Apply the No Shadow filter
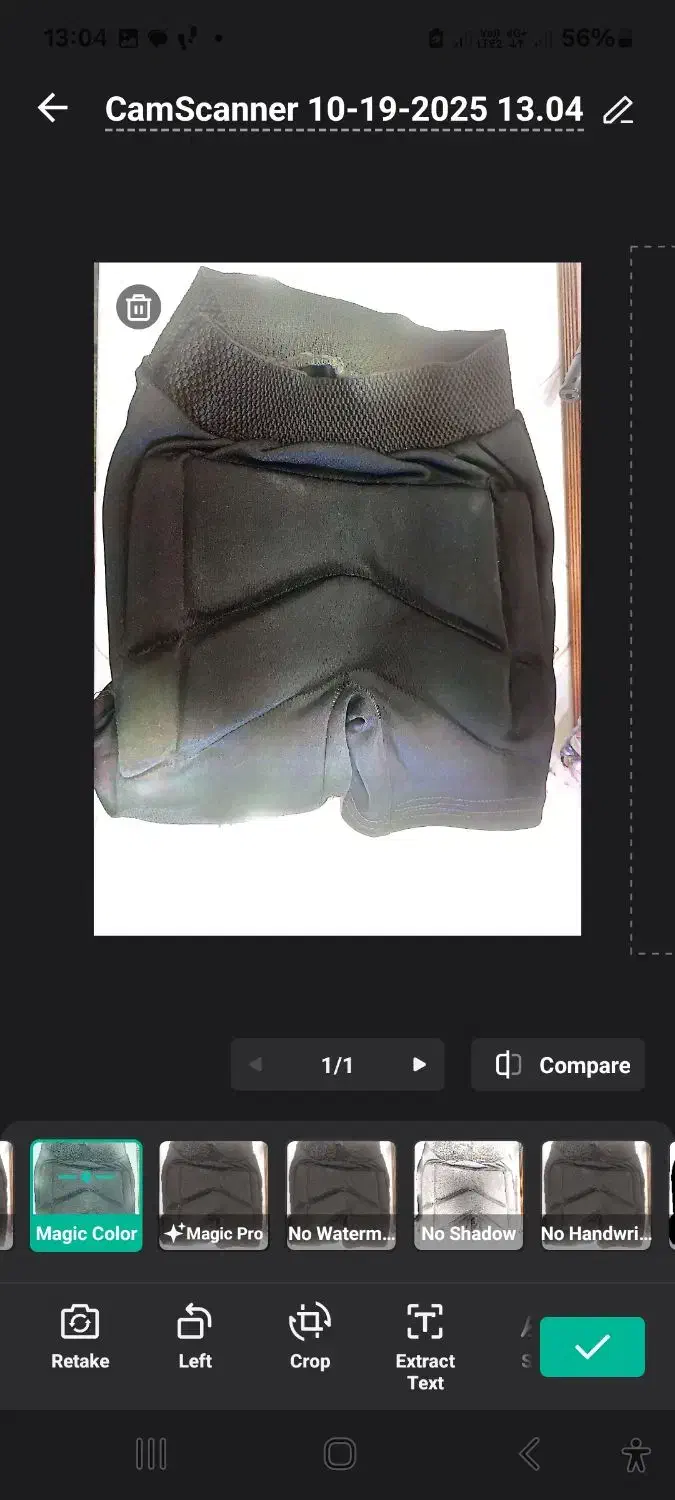The width and height of the screenshot is (675, 1500). click(x=468, y=1195)
